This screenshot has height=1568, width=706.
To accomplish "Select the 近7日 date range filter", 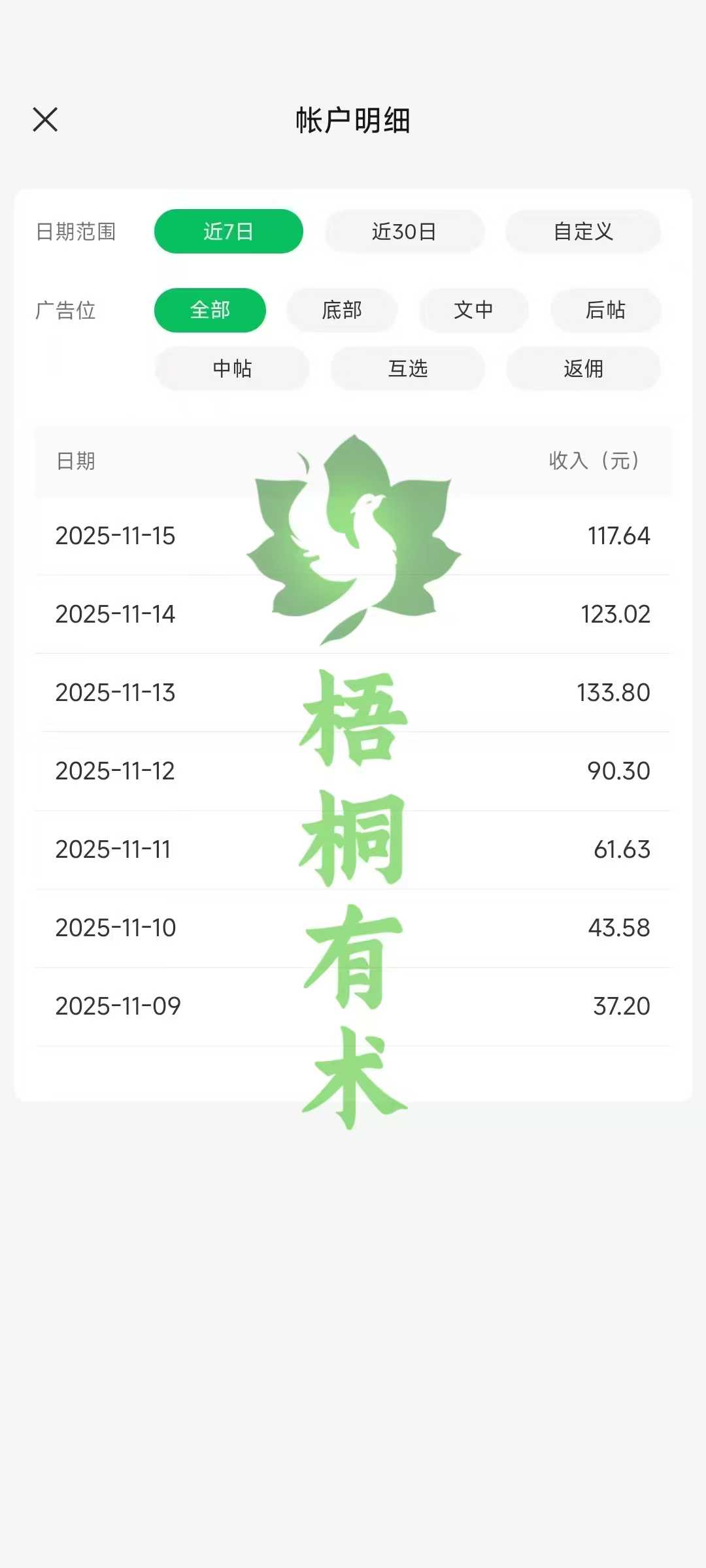I will tap(228, 232).
